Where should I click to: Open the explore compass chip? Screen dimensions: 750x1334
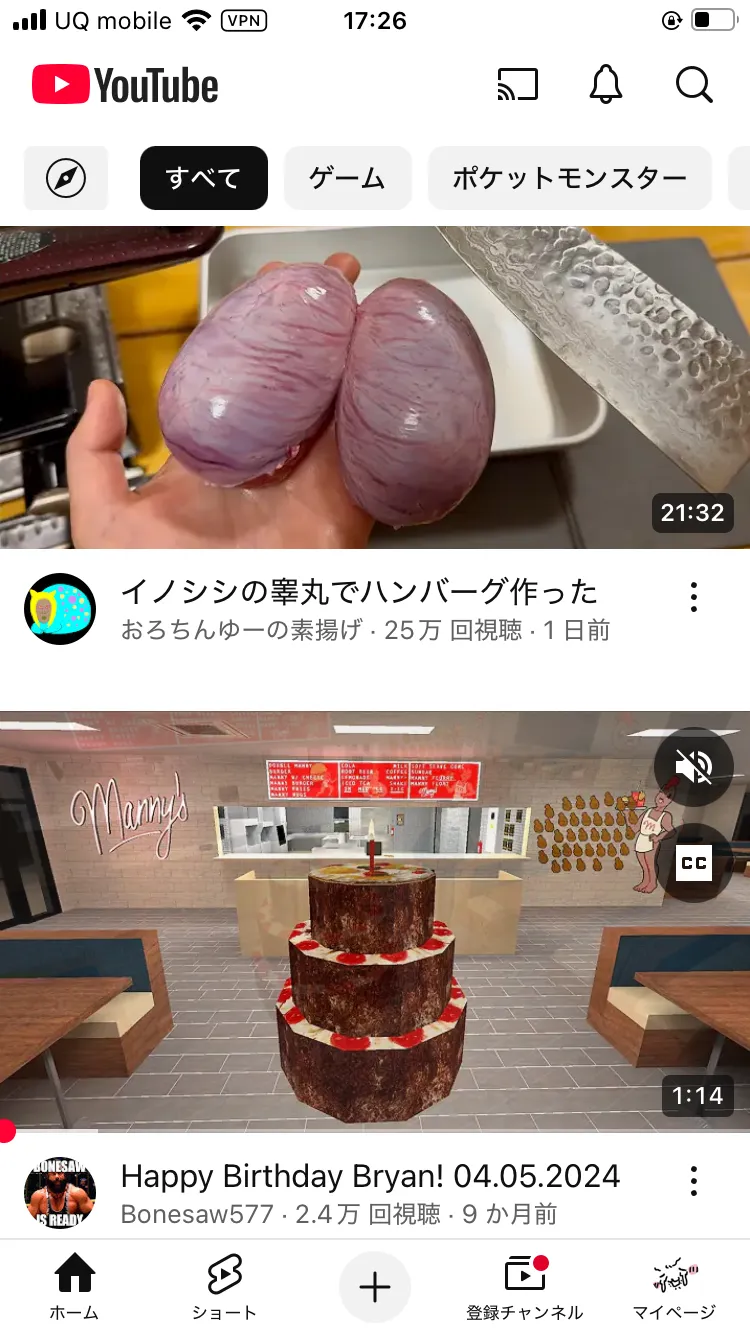(66, 179)
